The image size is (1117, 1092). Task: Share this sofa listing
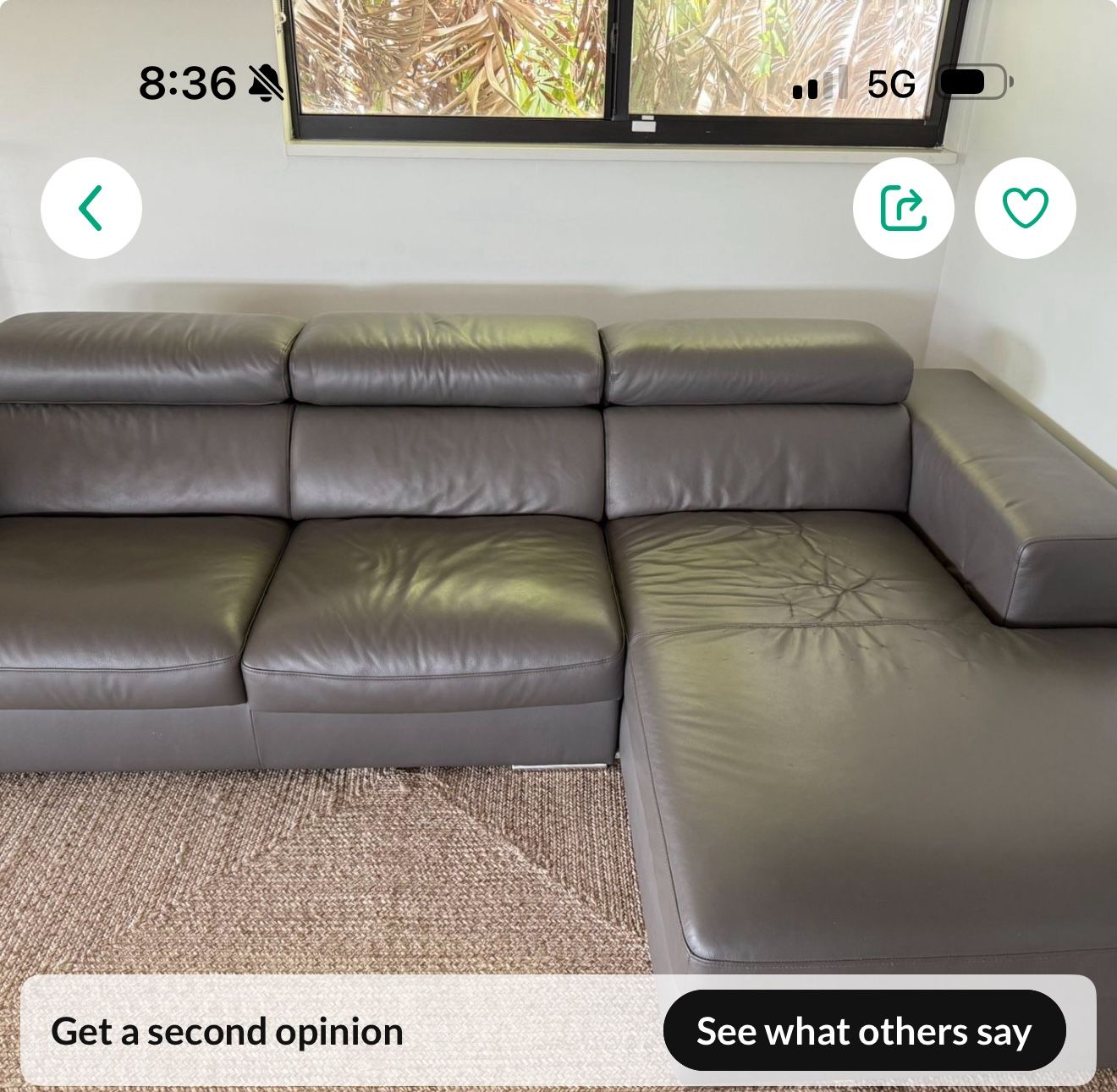[904, 208]
